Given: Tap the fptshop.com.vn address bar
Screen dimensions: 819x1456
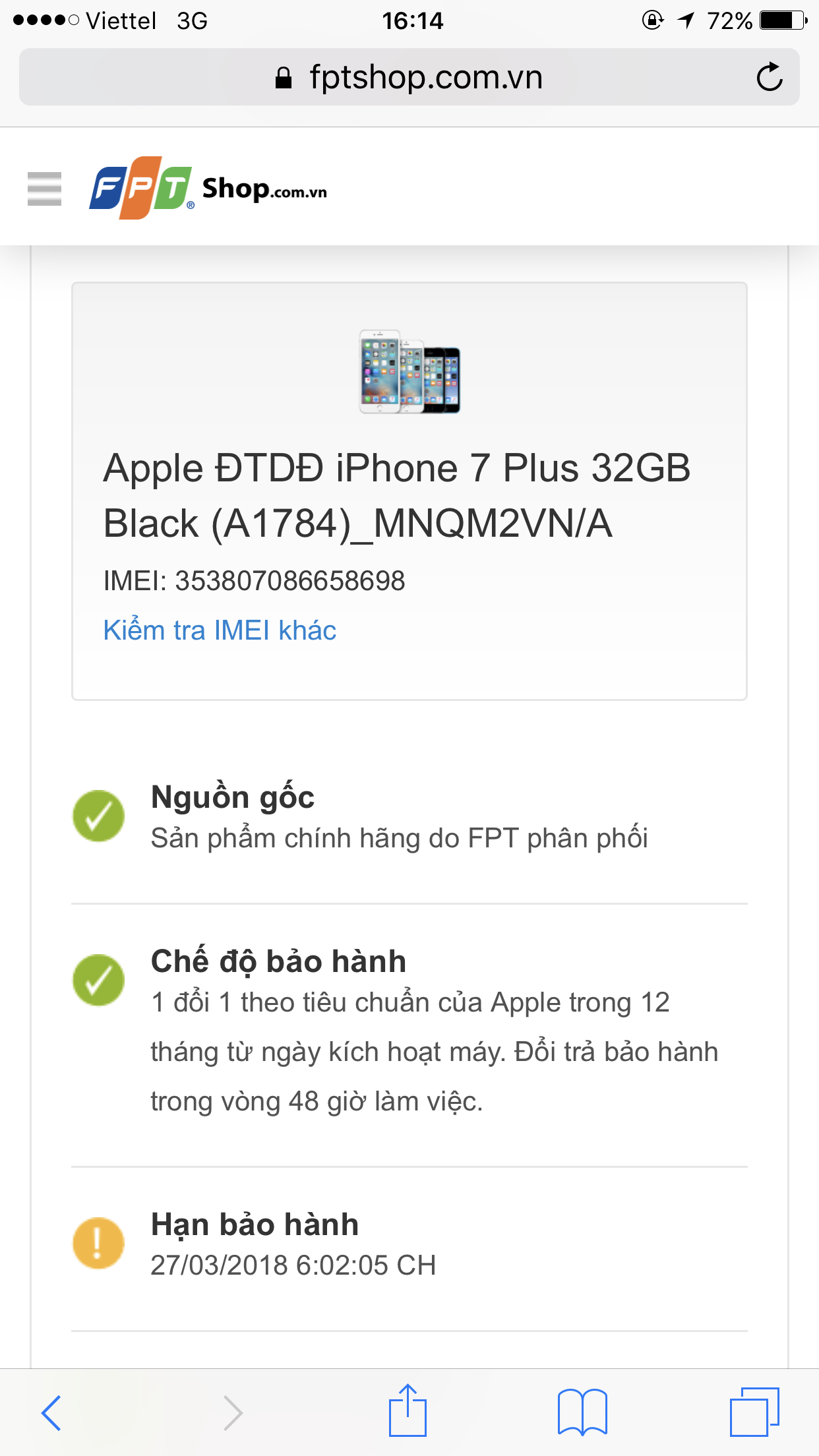Looking at the screenshot, I should tap(409, 77).
